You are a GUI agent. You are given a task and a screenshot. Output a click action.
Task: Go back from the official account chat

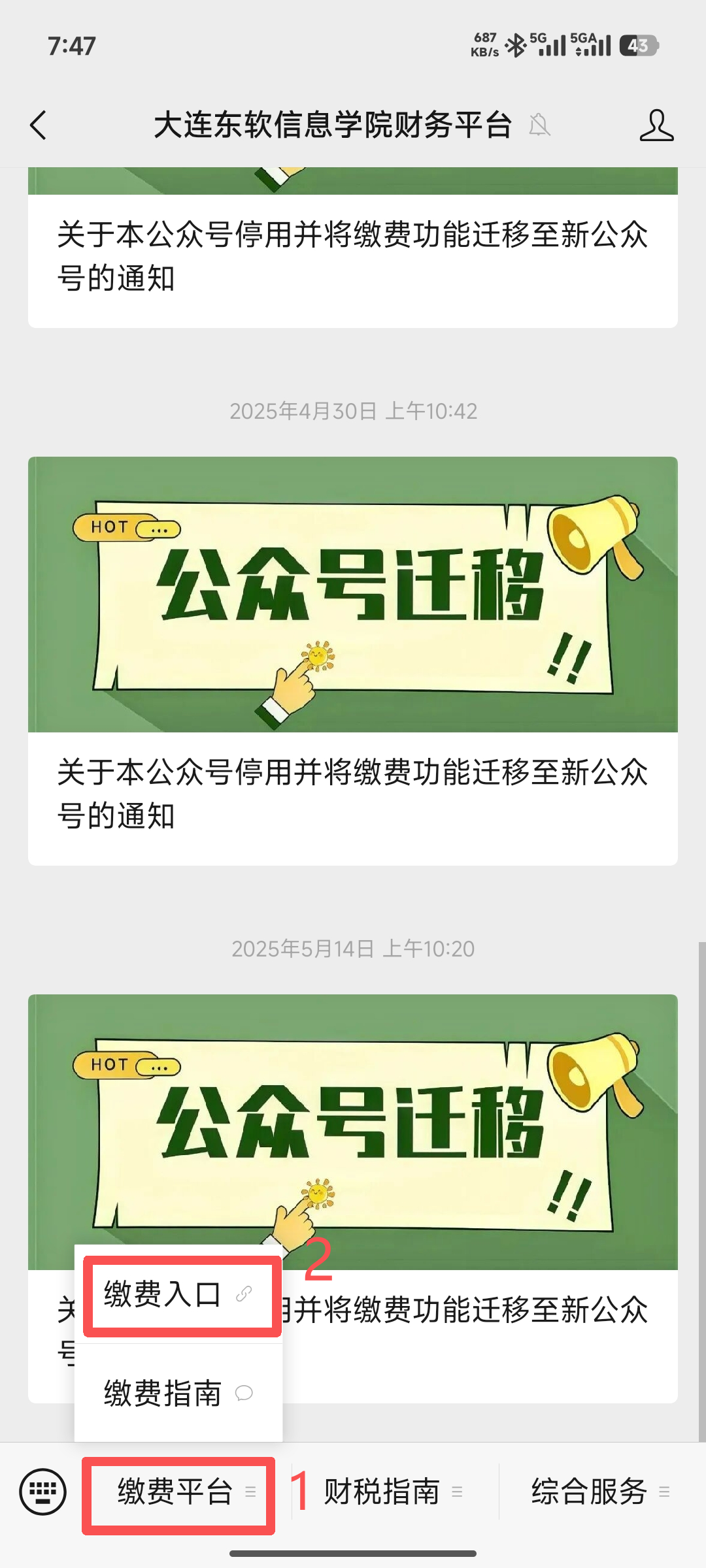(x=39, y=125)
